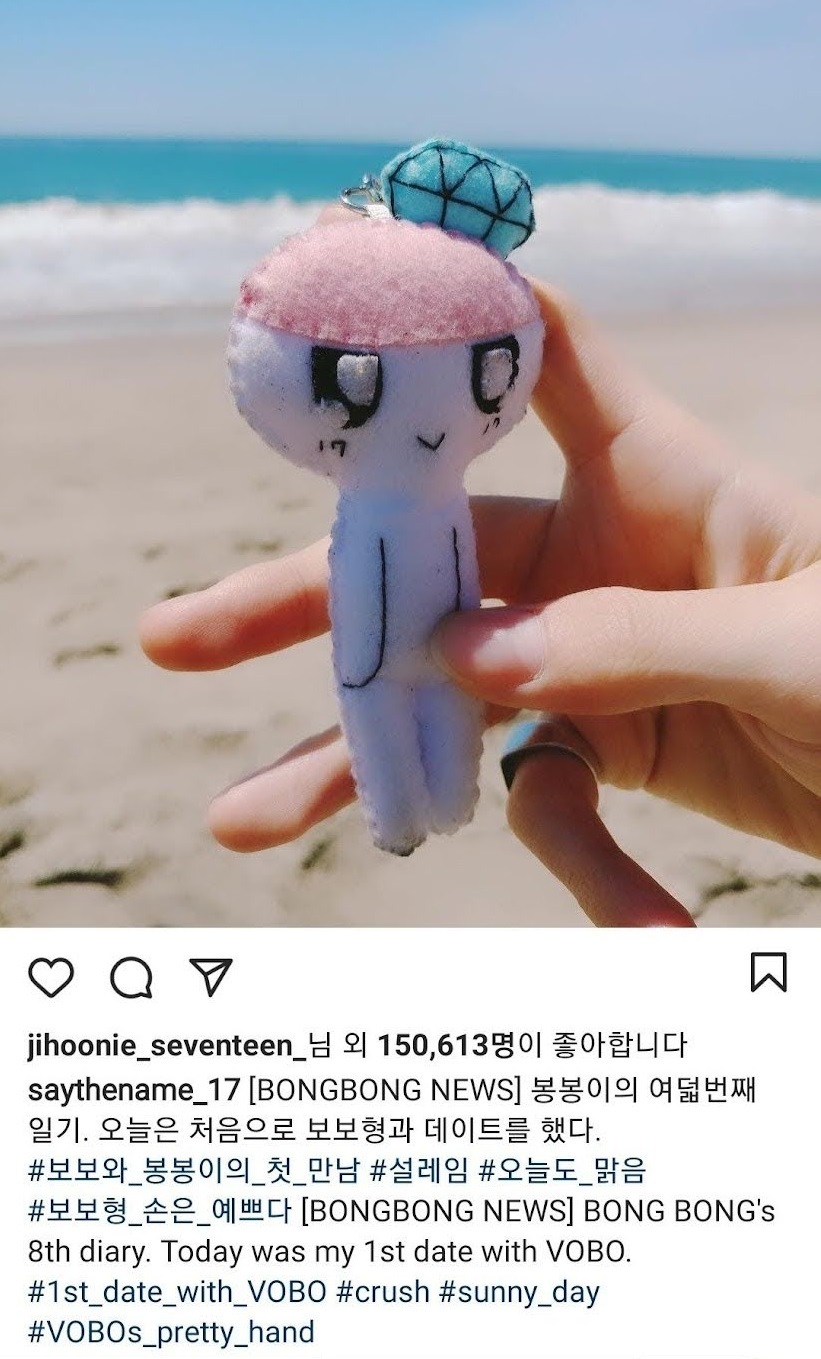The image size is (821, 1359).
Task: Share the post via paper plane icon
Action: [210, 977]
